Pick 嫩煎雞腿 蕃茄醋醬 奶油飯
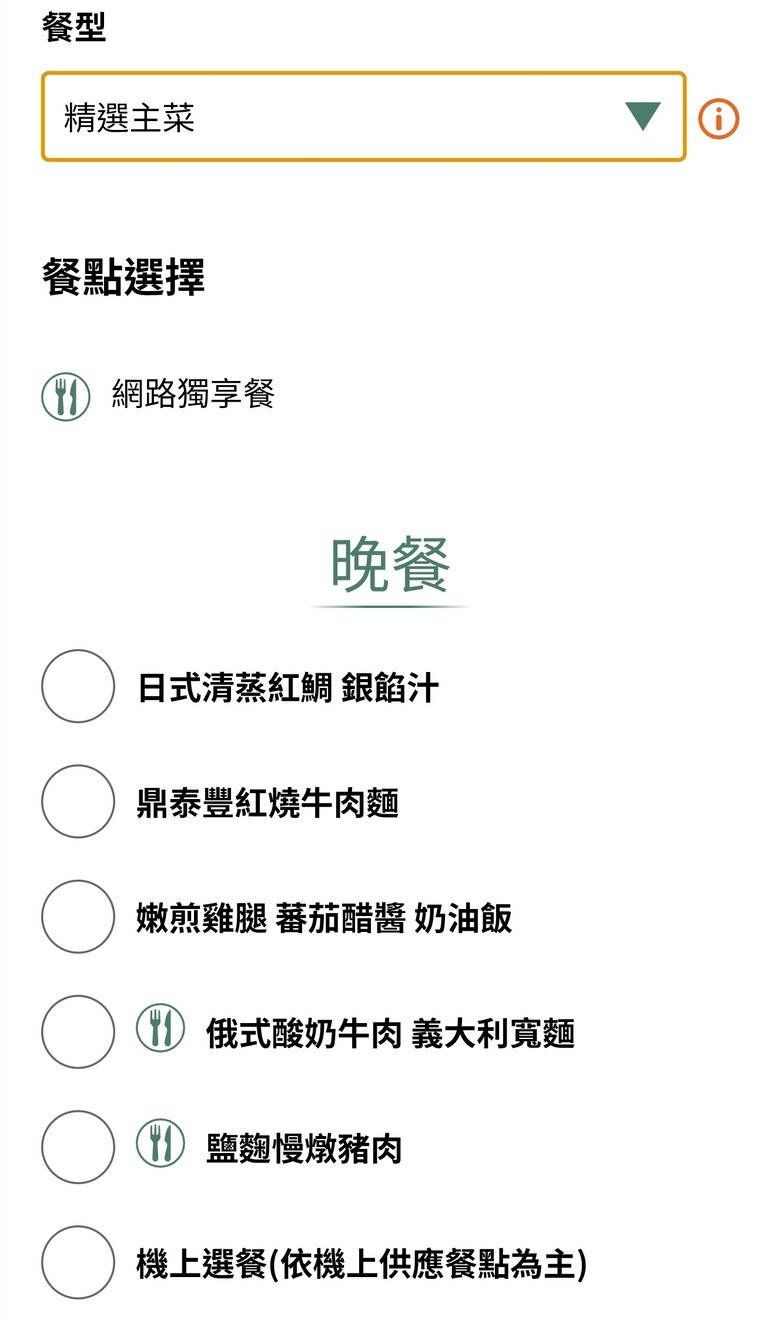This screenshot has height=1320, width=780. click(78, 917)
